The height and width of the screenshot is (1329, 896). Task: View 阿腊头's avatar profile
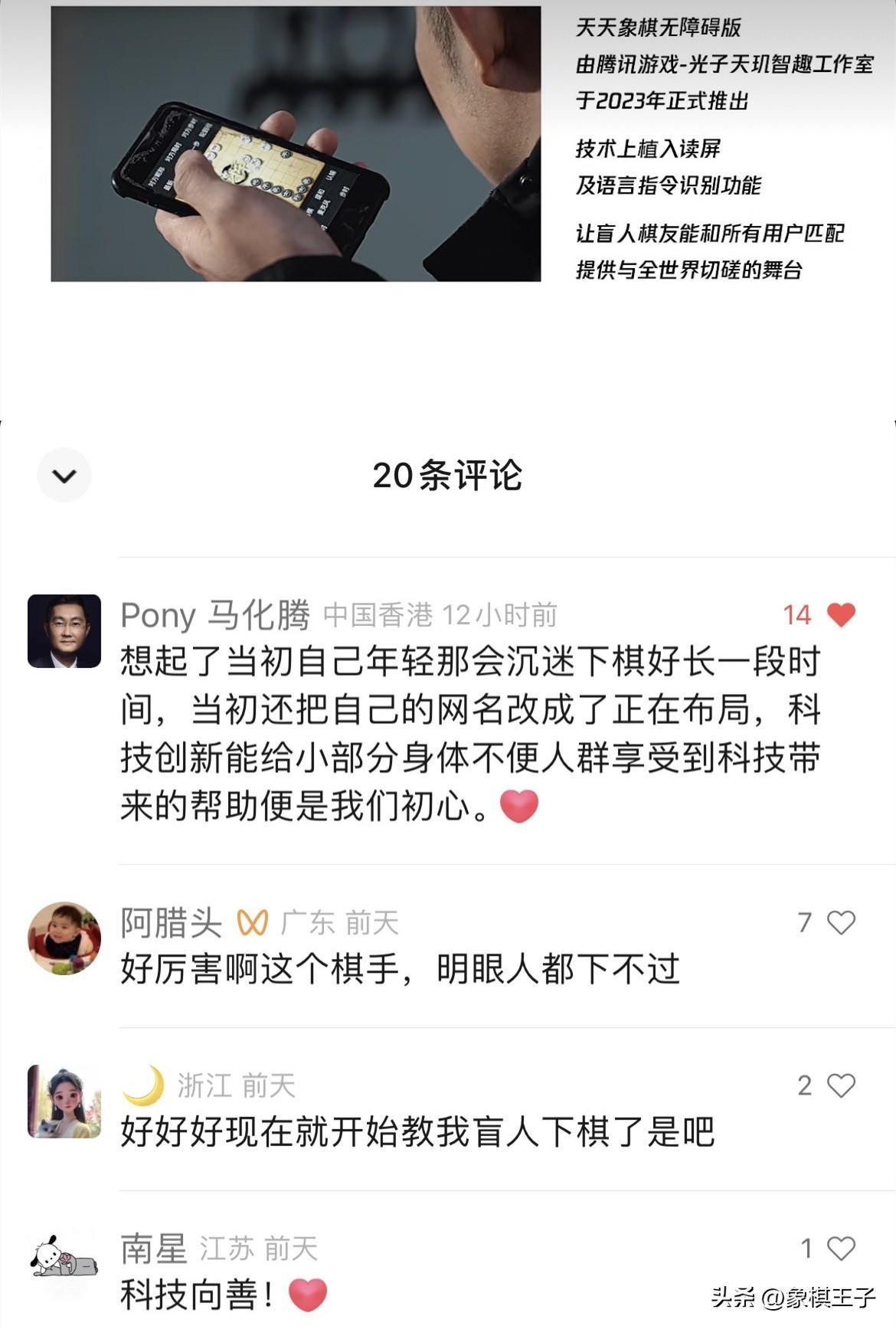64,938
